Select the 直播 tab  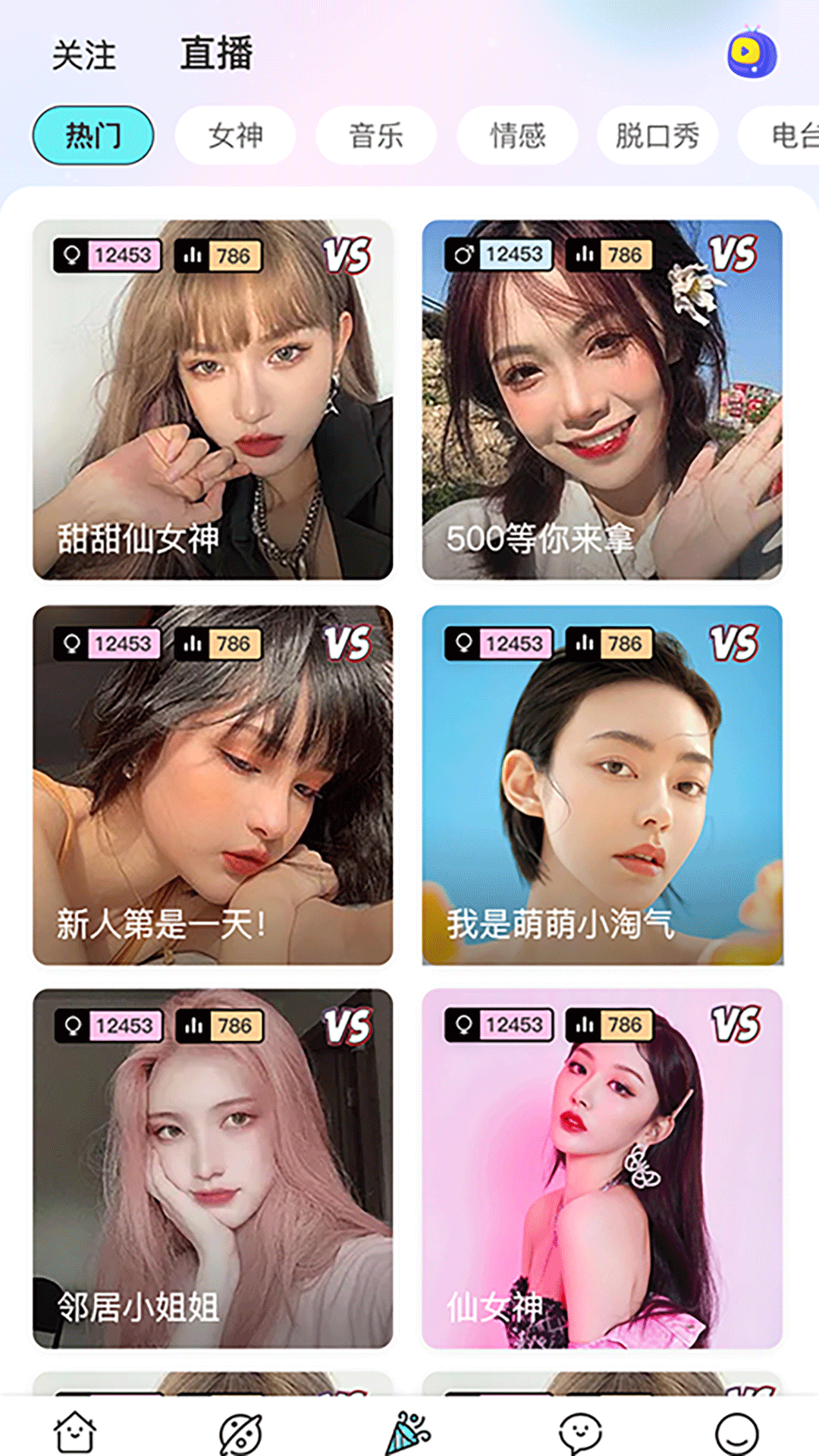click(x=217, y=55)
